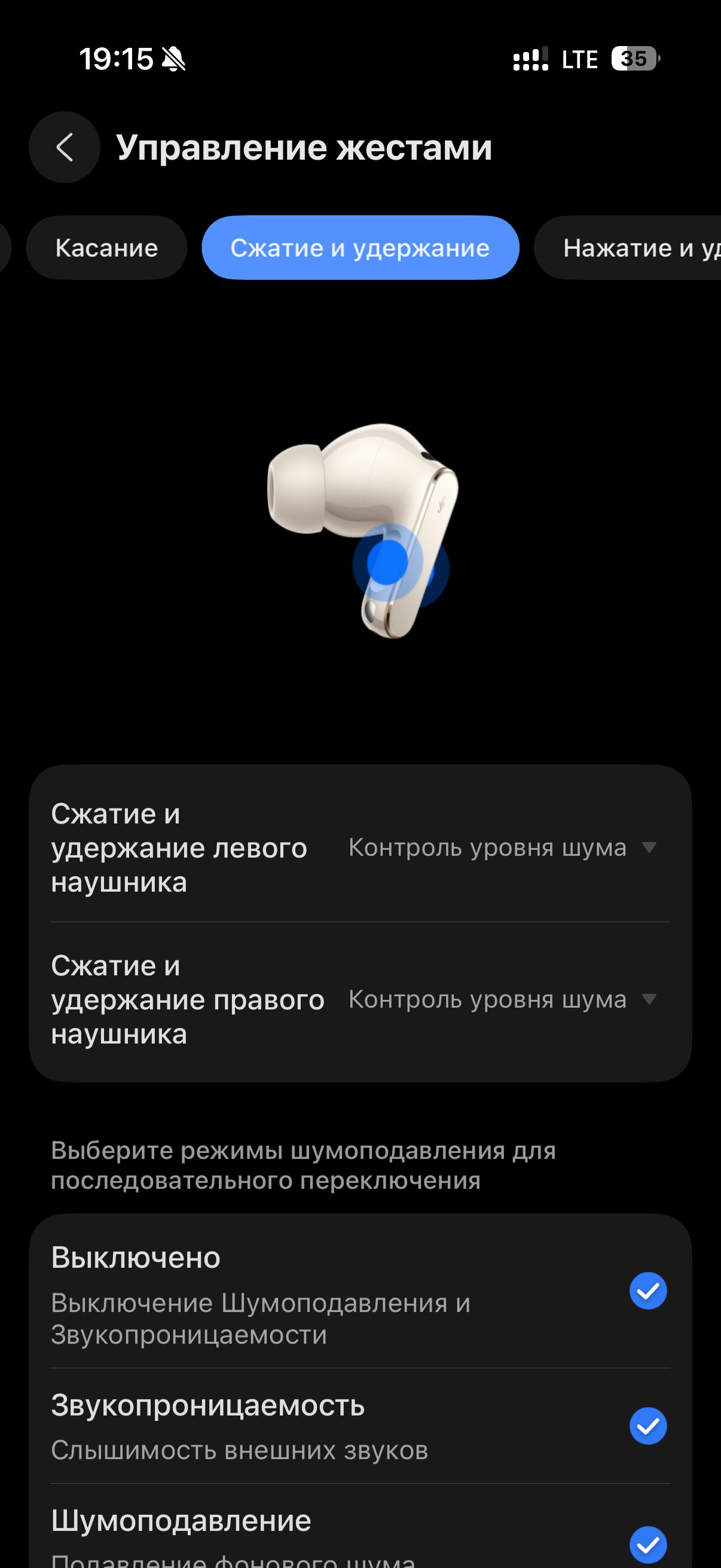
Task: Uncheck the Выключено noise mode
Action: tap(648, 1291)
